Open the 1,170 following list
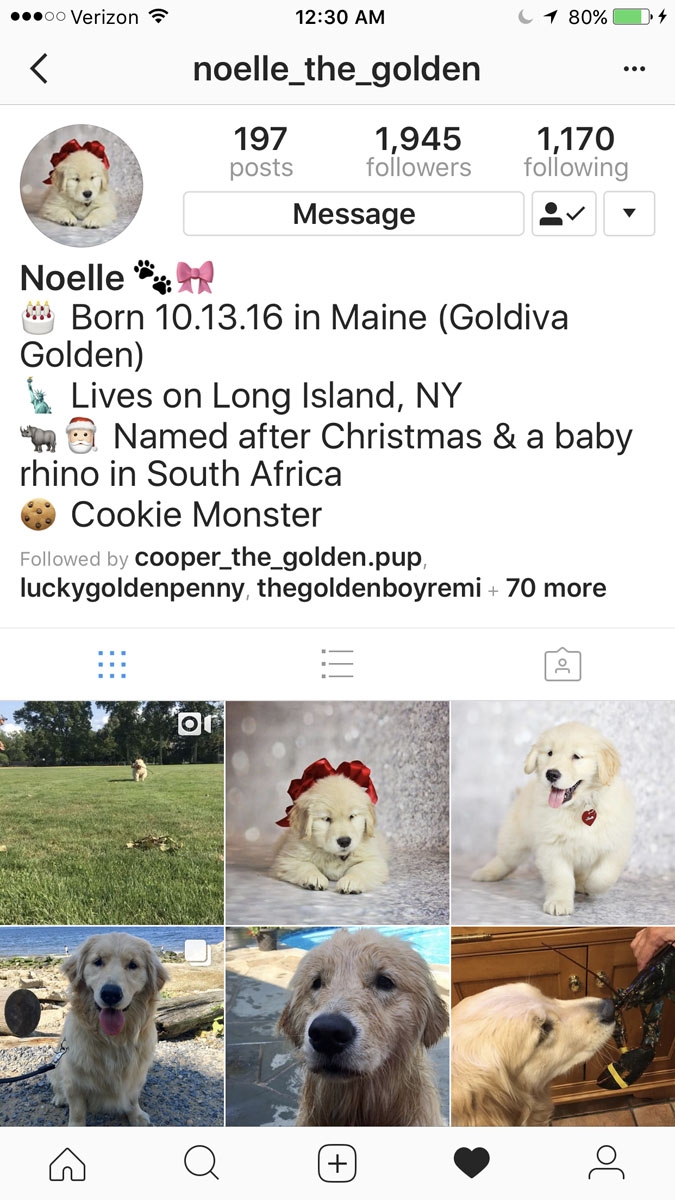 (x=575, y=151)
